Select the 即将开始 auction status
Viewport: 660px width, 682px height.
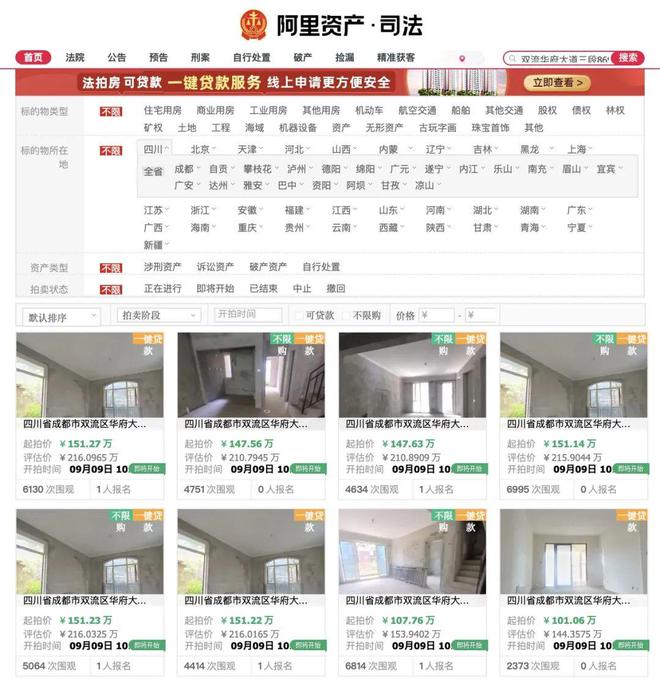click(x=214, y=288)
